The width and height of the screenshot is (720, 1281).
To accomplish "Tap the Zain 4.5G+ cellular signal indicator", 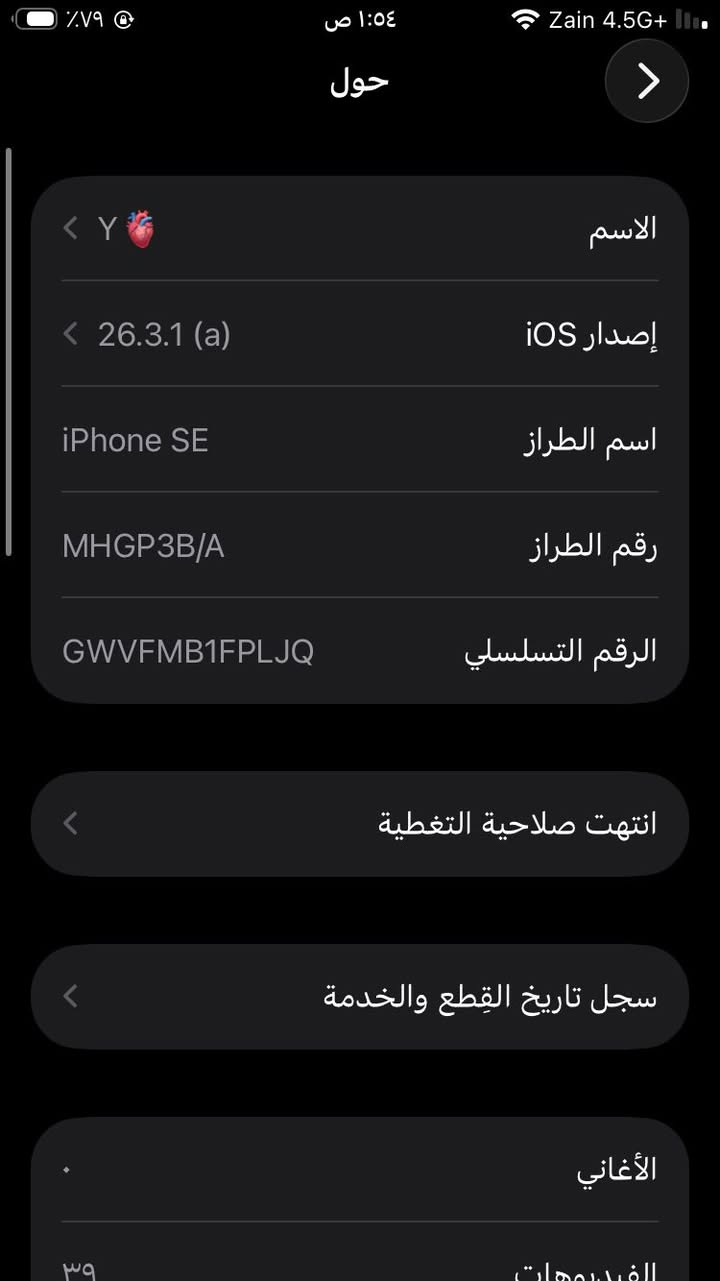I will pos(610,18).
